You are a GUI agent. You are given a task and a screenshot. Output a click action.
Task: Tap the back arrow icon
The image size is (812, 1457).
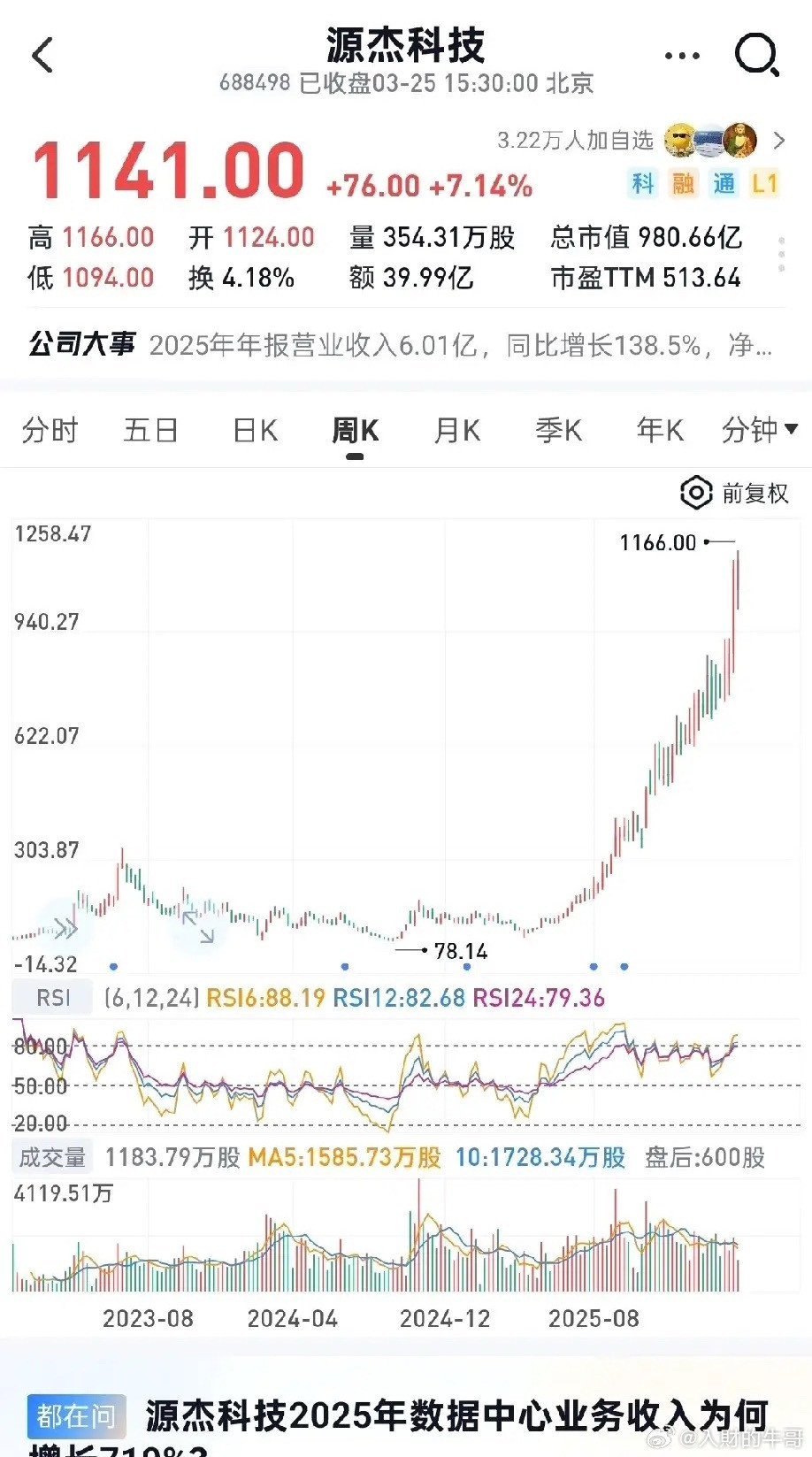coord(42,55)
